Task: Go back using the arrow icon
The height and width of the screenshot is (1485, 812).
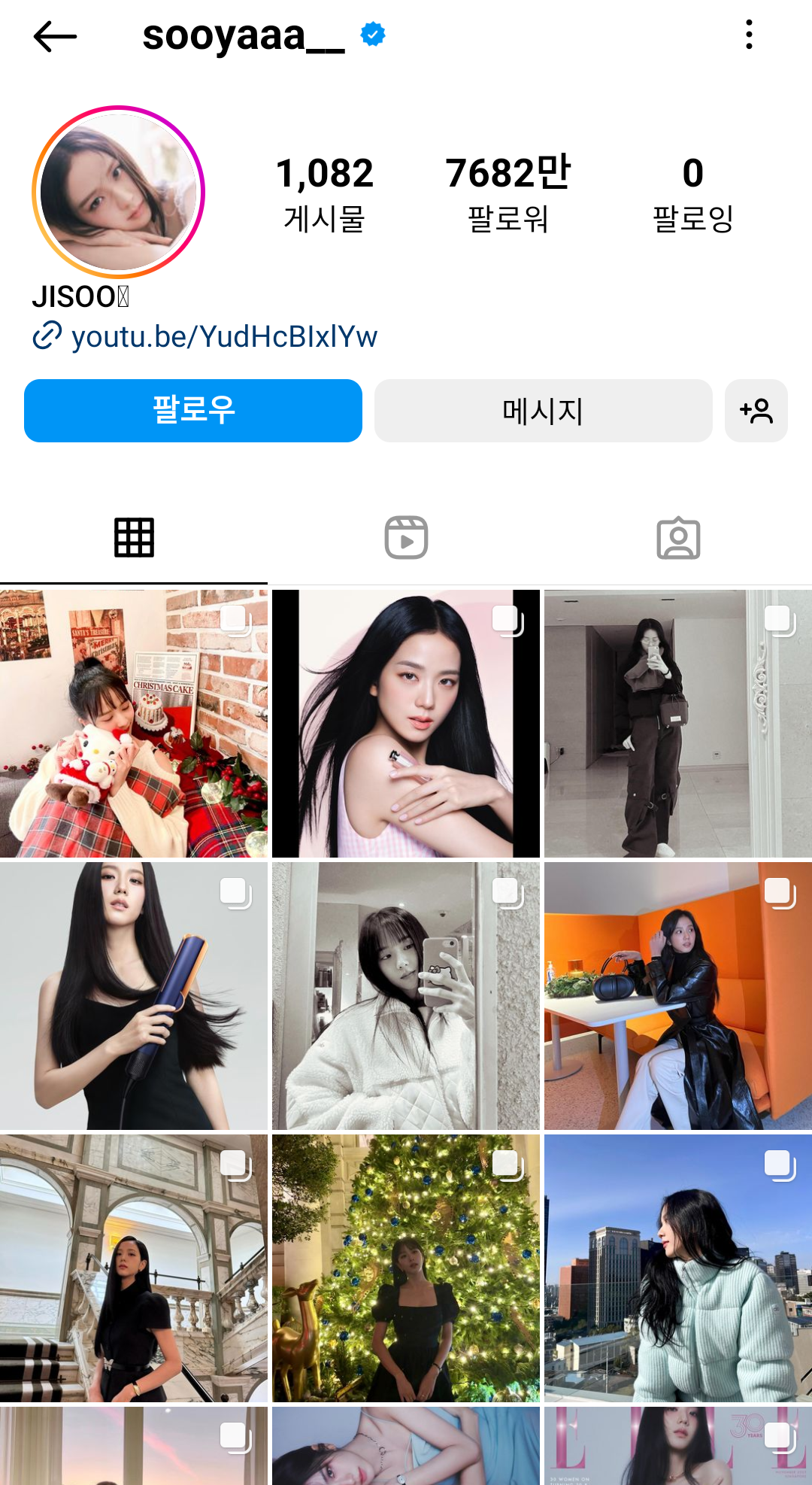Action: pyautogui.click(x=55, y=36)
